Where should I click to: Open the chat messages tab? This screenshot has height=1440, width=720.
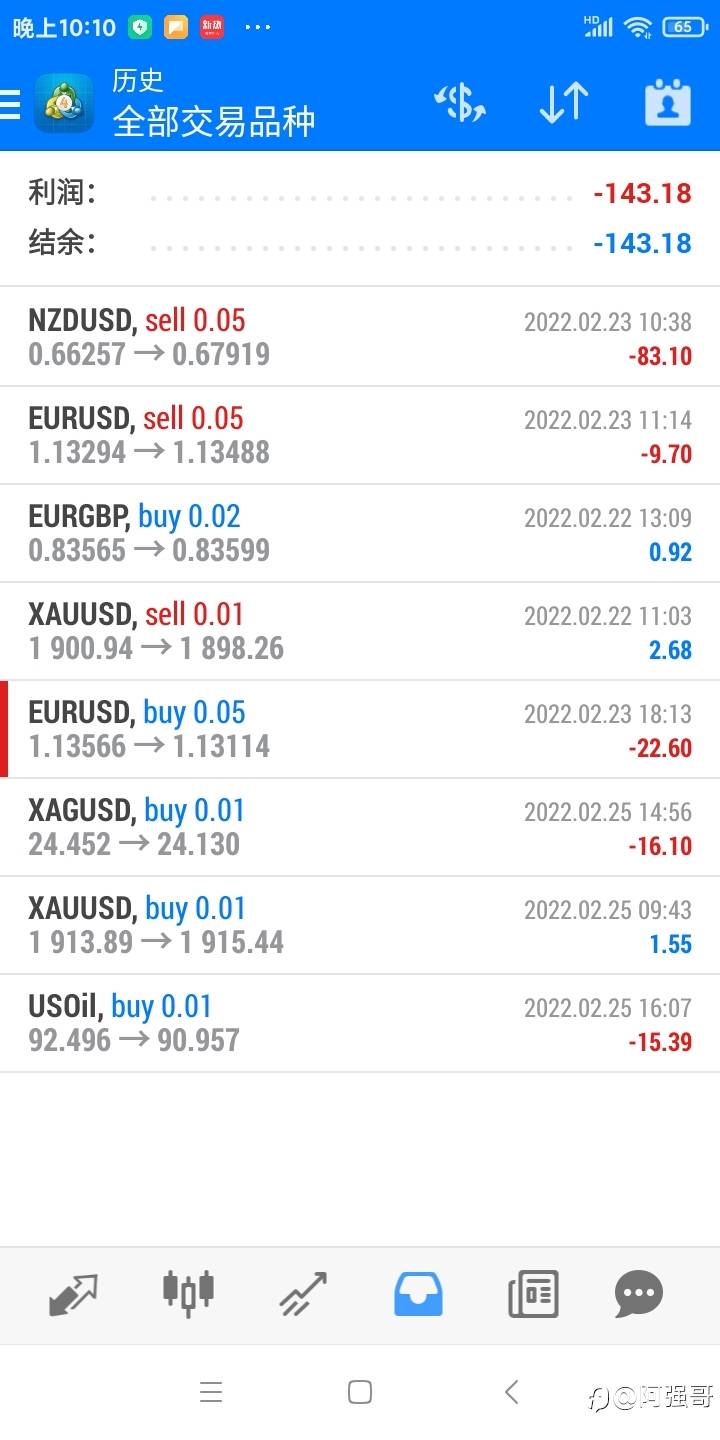click(638, 1294)
